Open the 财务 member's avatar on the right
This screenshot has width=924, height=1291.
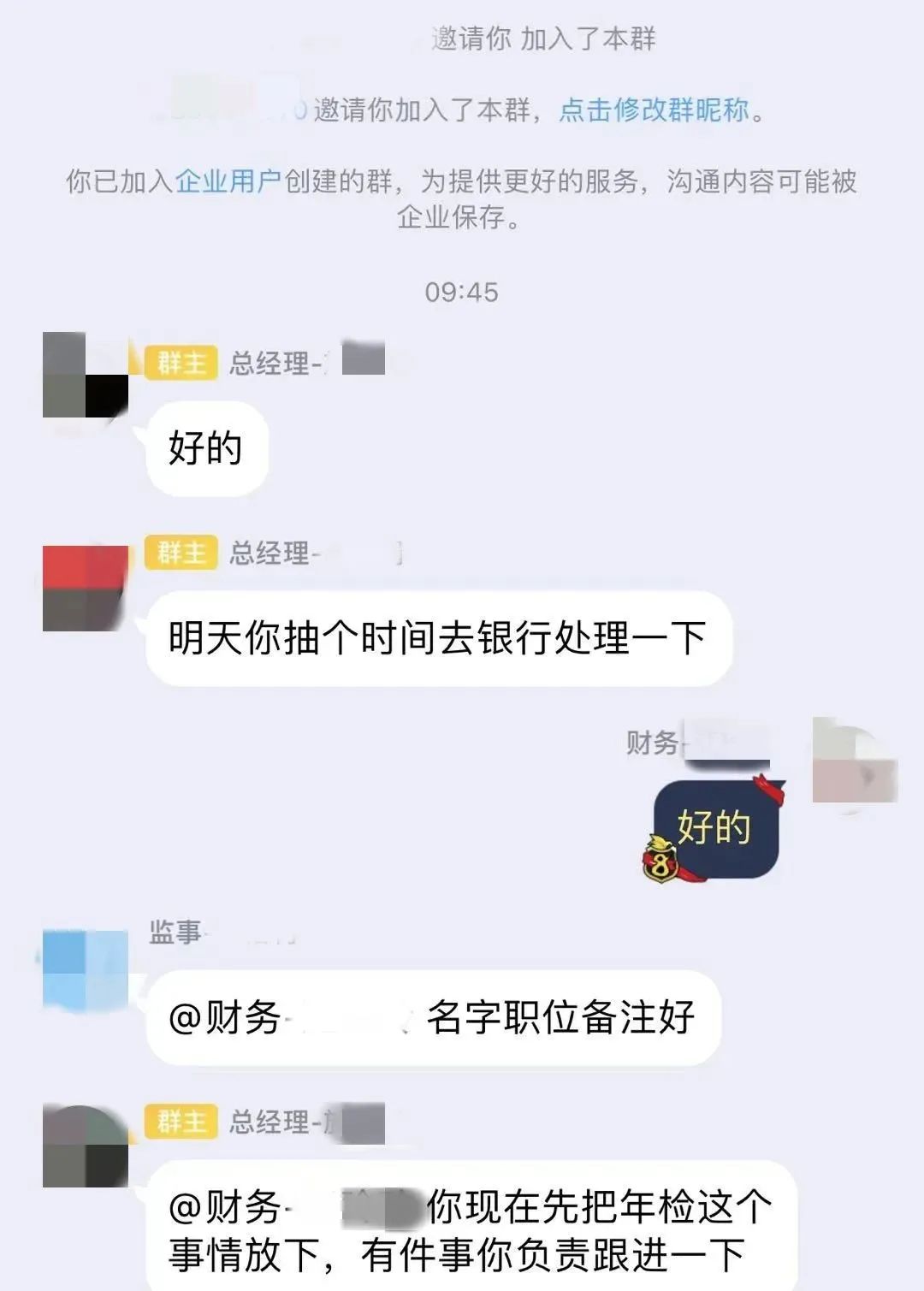(x=854, y=761)
